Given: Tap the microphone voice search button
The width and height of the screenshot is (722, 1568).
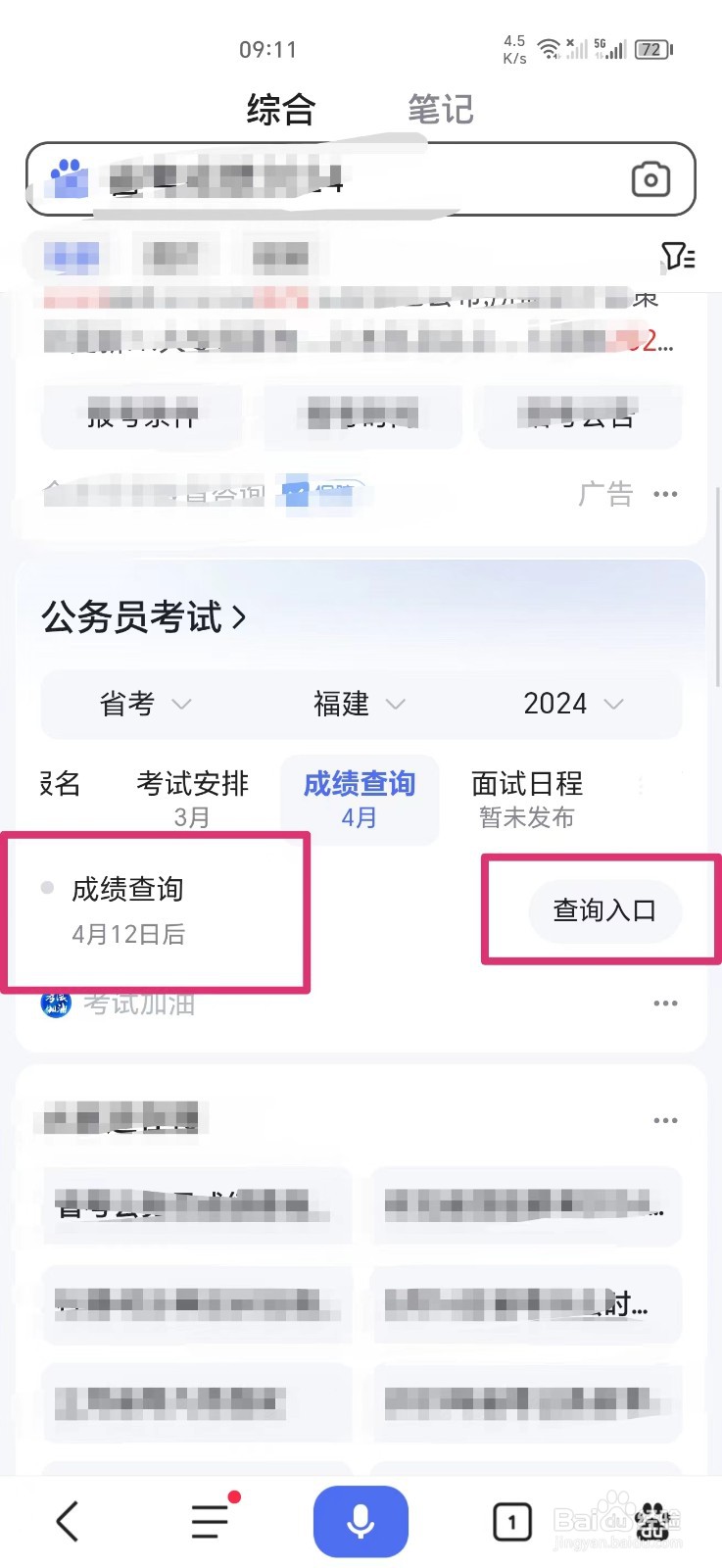Looking at the screenshot, I should [x=361, y=1520].
